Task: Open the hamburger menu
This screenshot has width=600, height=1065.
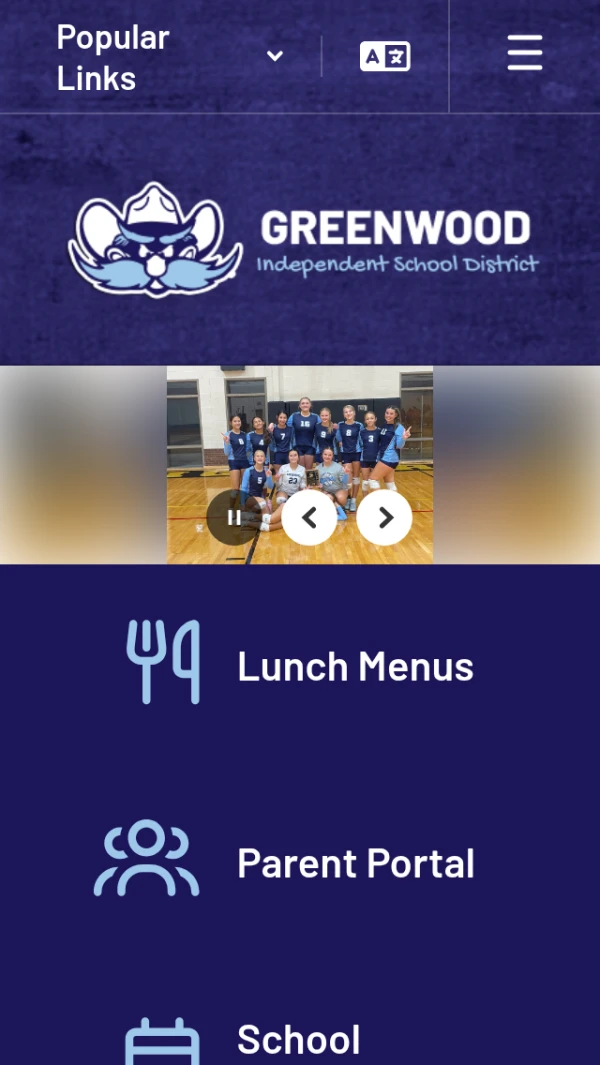Action: pyautogui.click(x=525, y=53)
